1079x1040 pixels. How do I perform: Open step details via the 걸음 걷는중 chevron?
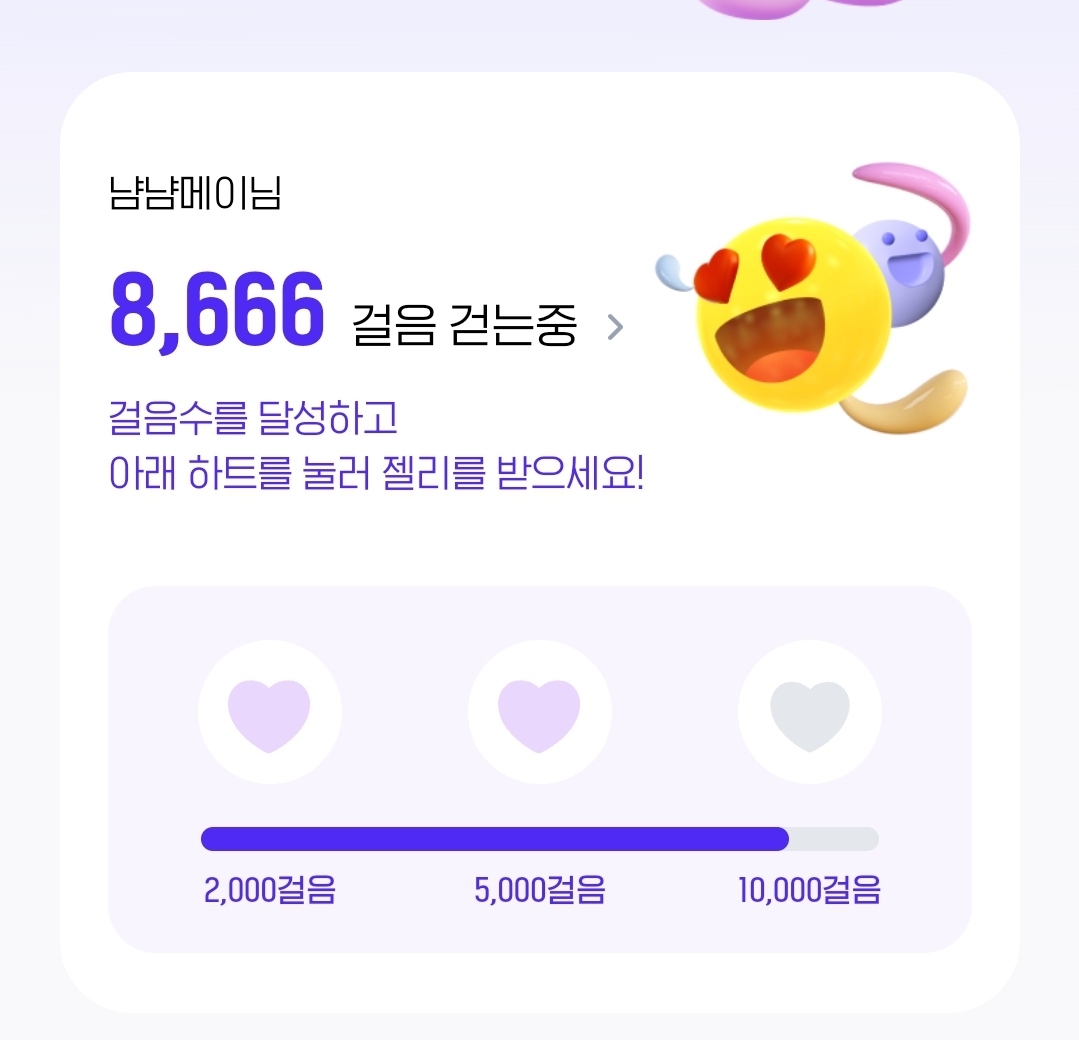tap(615, 327)
